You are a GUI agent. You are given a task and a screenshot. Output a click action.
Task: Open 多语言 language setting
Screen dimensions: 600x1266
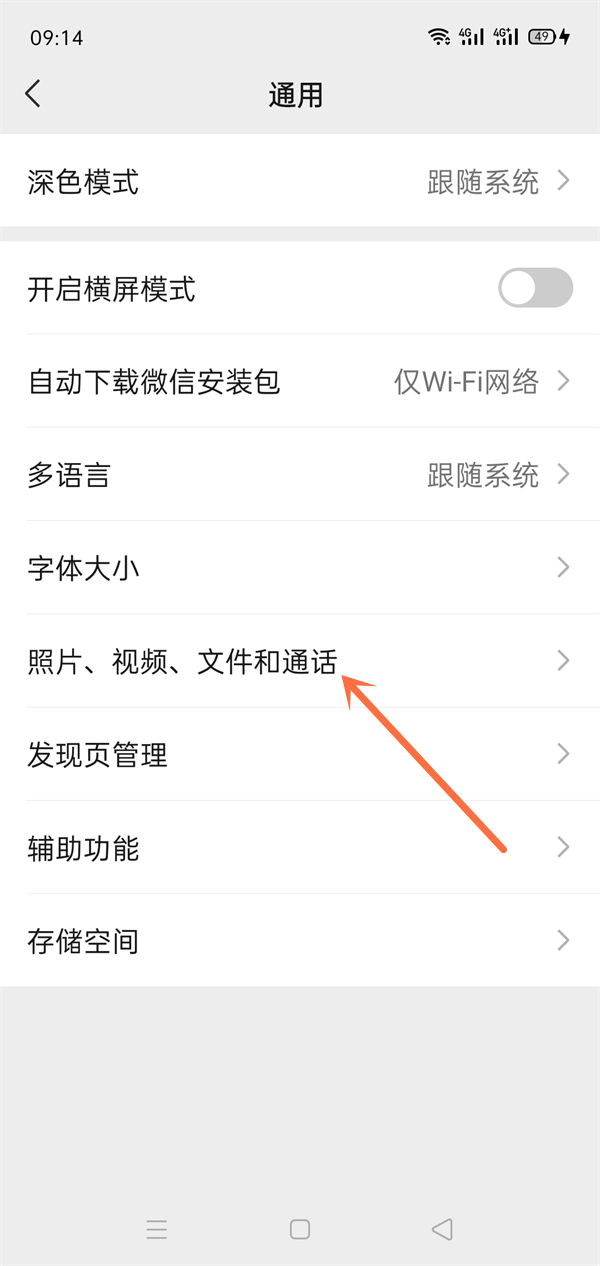point(300,474)
